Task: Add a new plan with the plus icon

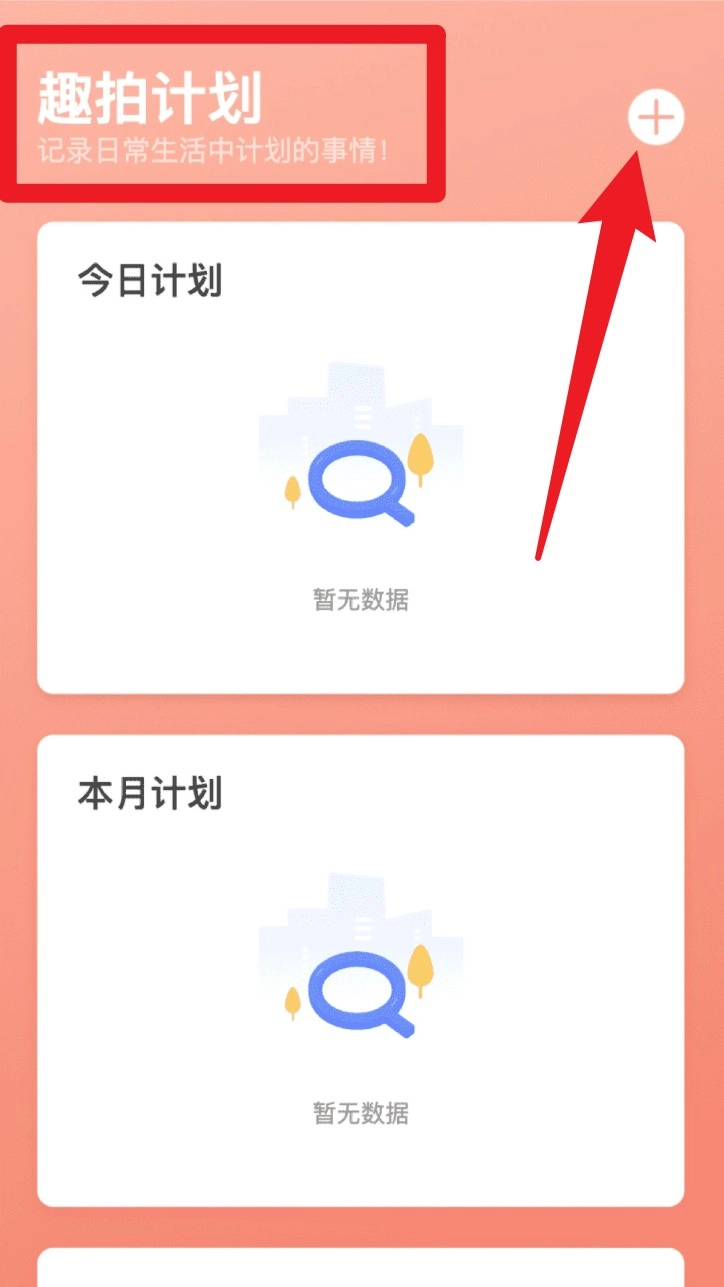Action: point(656,119)
